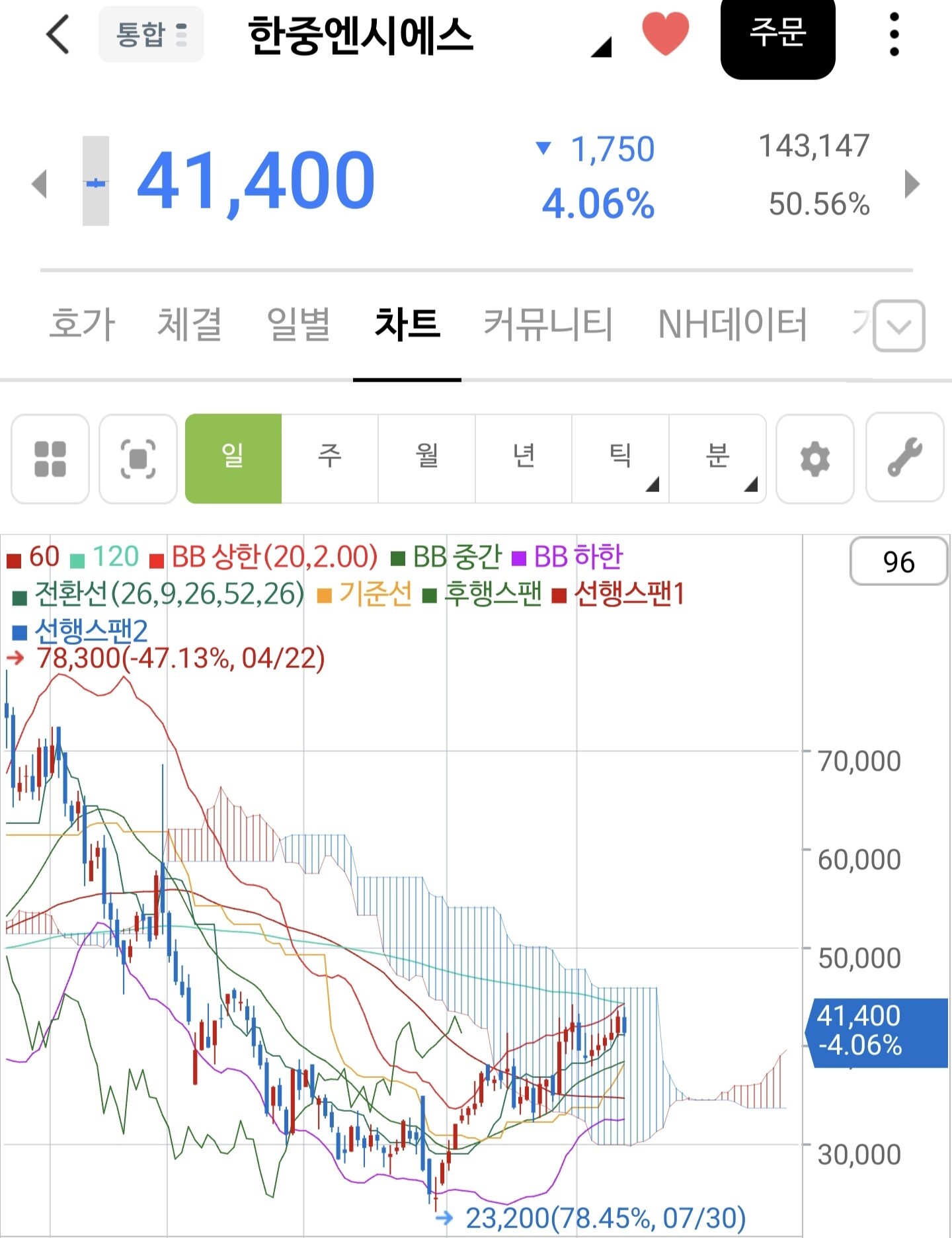The image size is (952, 1238).
Task: Open the 커뮤니티 tab
Action: click(548, 323)
